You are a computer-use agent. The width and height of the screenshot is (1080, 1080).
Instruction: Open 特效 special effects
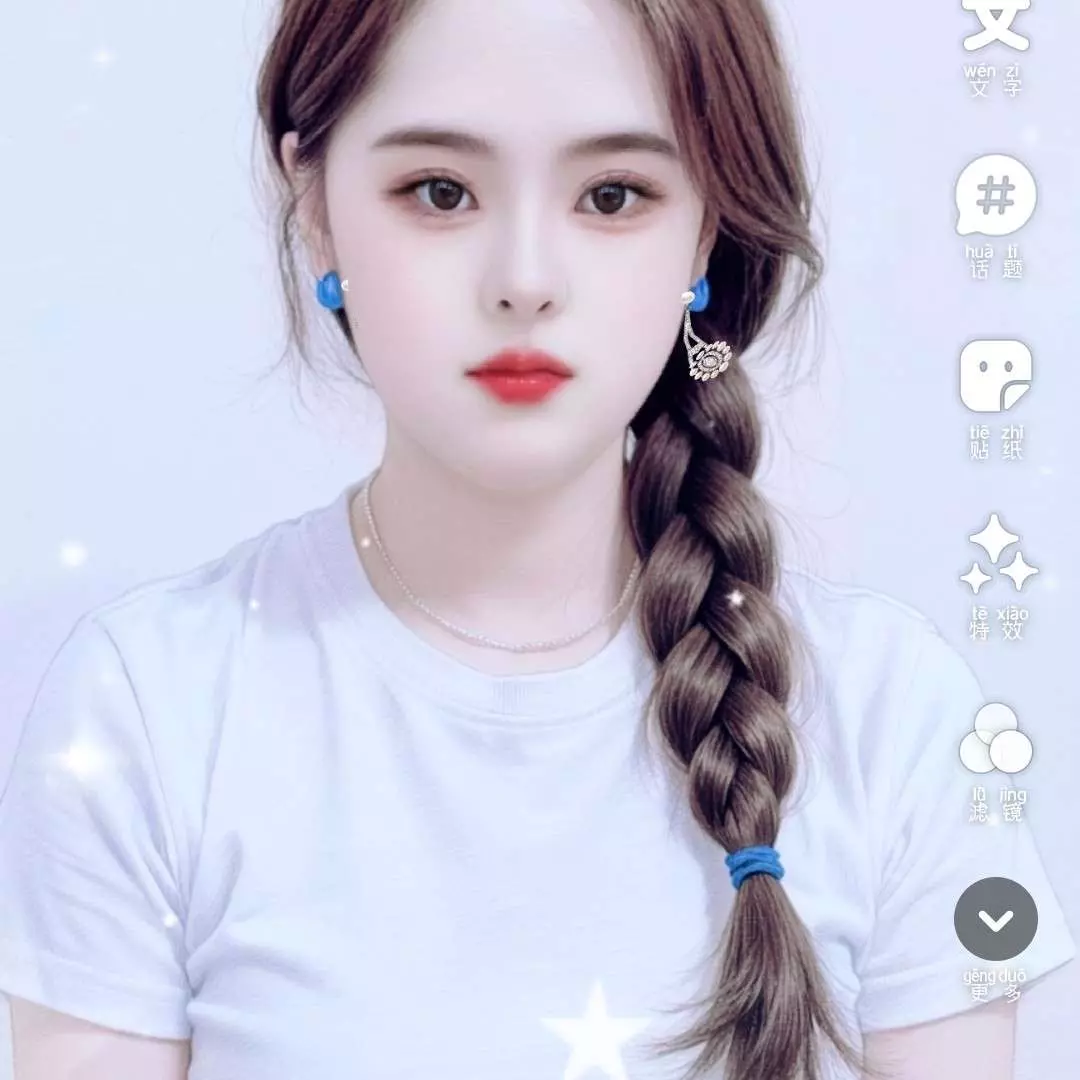point(997,554)
